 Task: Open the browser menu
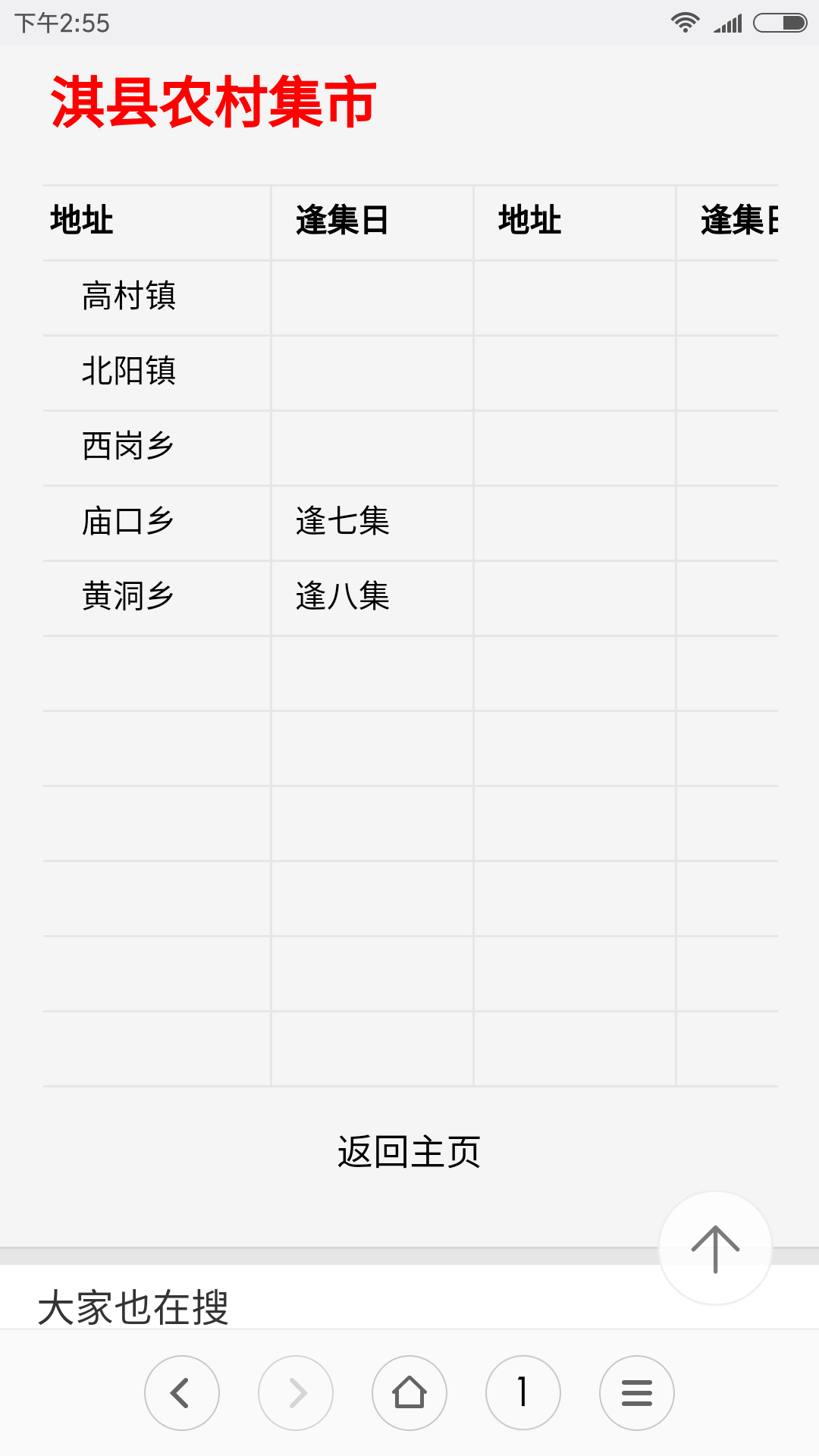(x=637, y=1393)
